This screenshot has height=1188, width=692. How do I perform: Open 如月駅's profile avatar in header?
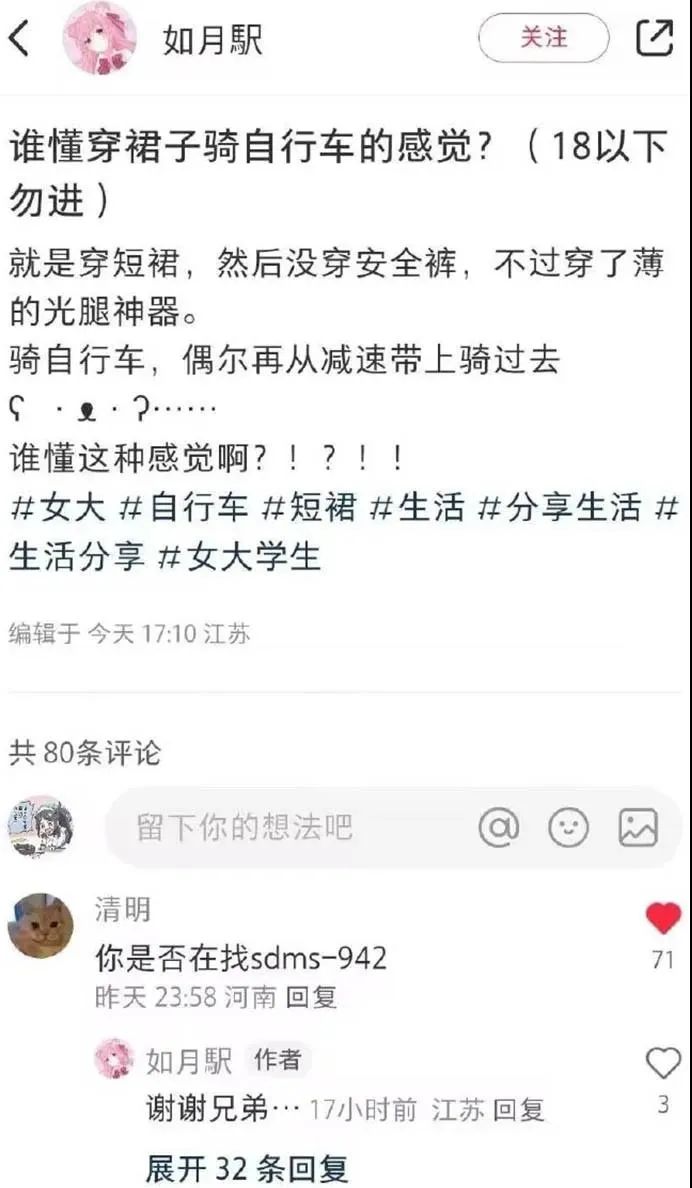(99, 38)
